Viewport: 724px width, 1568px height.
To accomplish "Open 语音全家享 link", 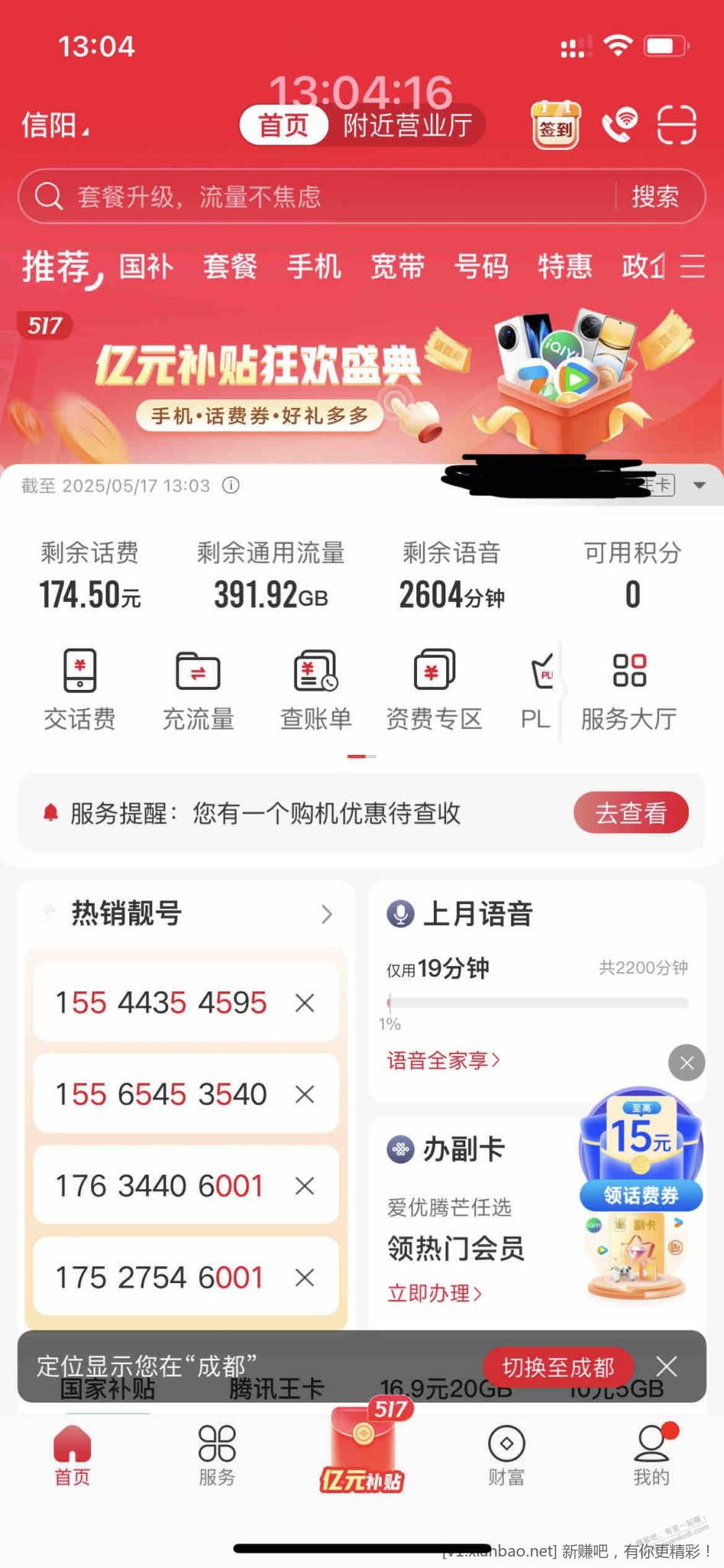I will click(443, 1060).
